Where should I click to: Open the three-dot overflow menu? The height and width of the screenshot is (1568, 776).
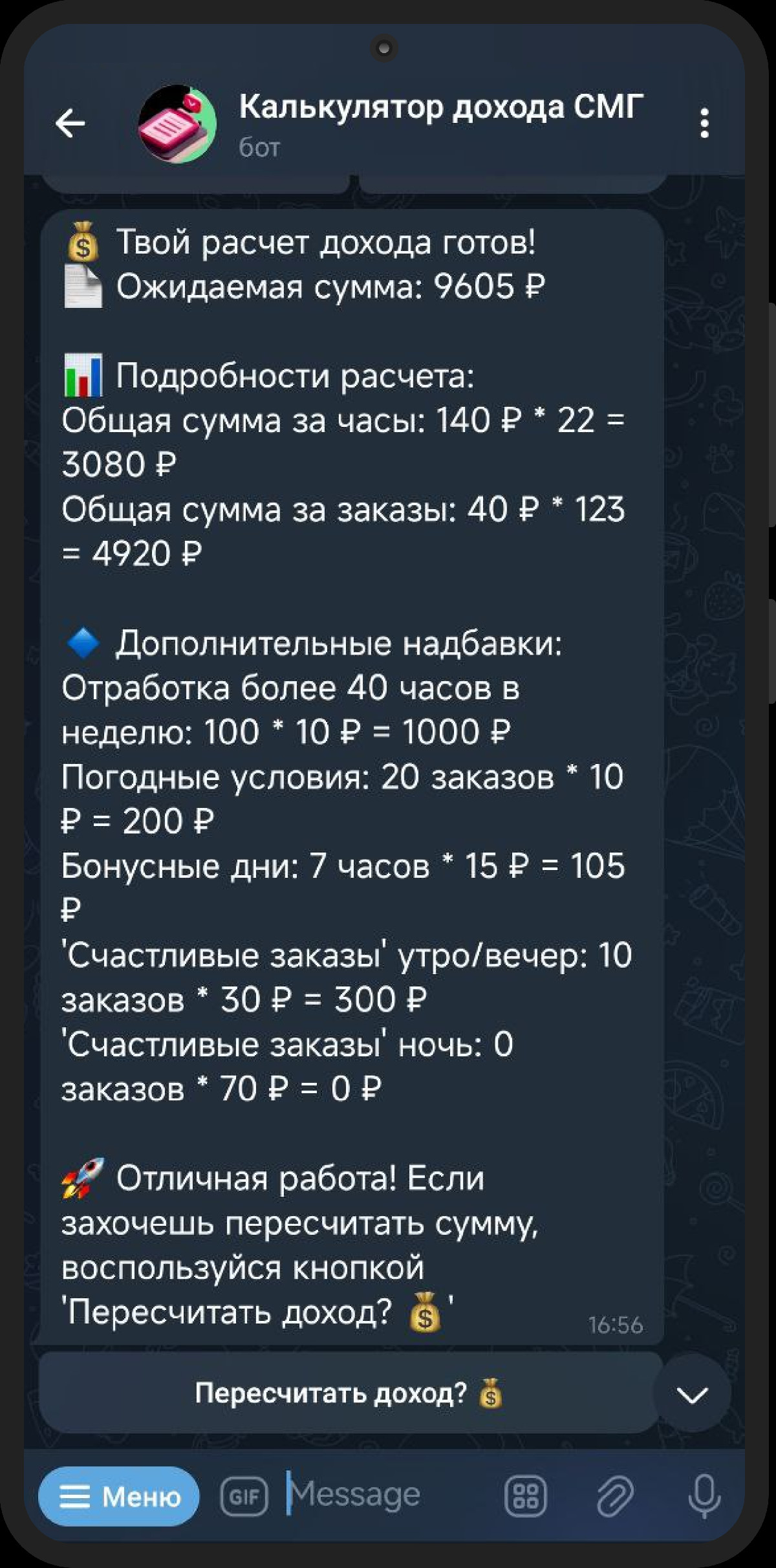click(x=704, y=123)
